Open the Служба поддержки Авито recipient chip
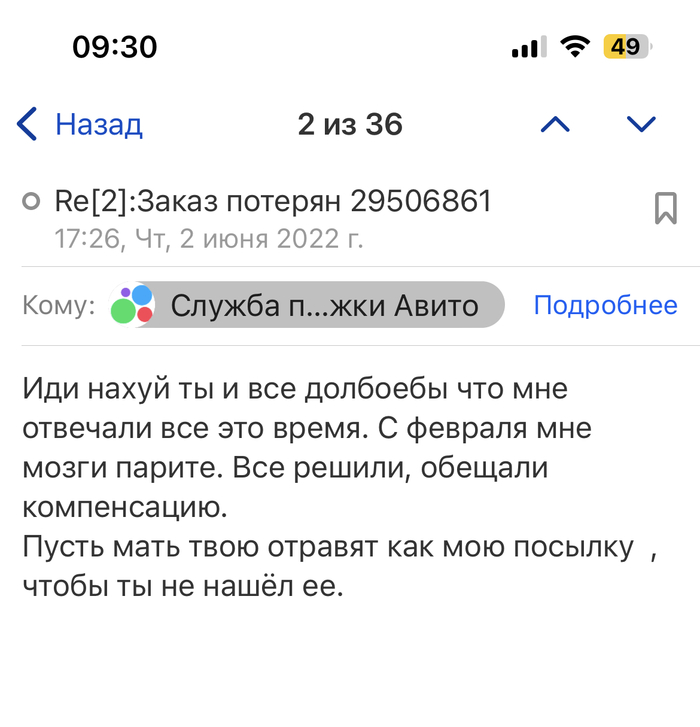Image resolution: width=700 pixels, height=727 pixels. 307,305
